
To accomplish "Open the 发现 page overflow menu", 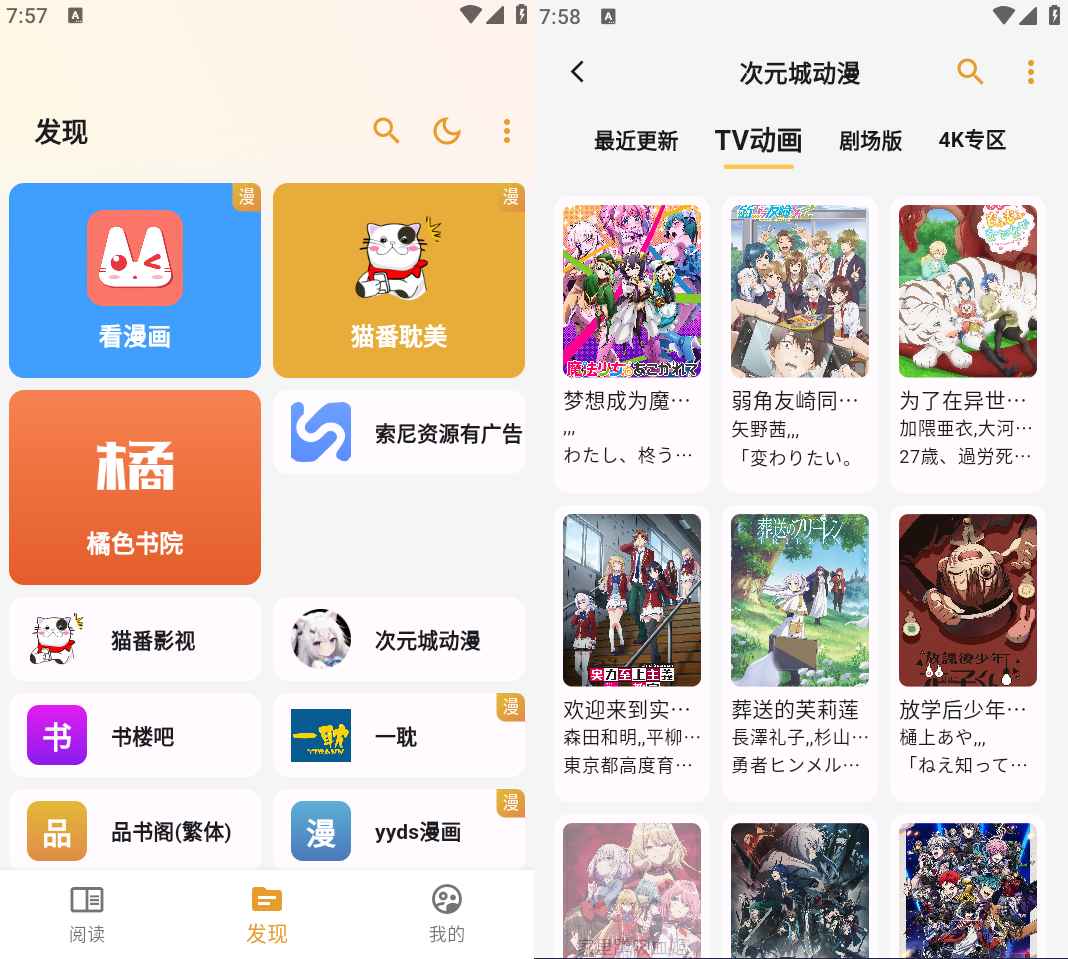I will tap(507, 131).
